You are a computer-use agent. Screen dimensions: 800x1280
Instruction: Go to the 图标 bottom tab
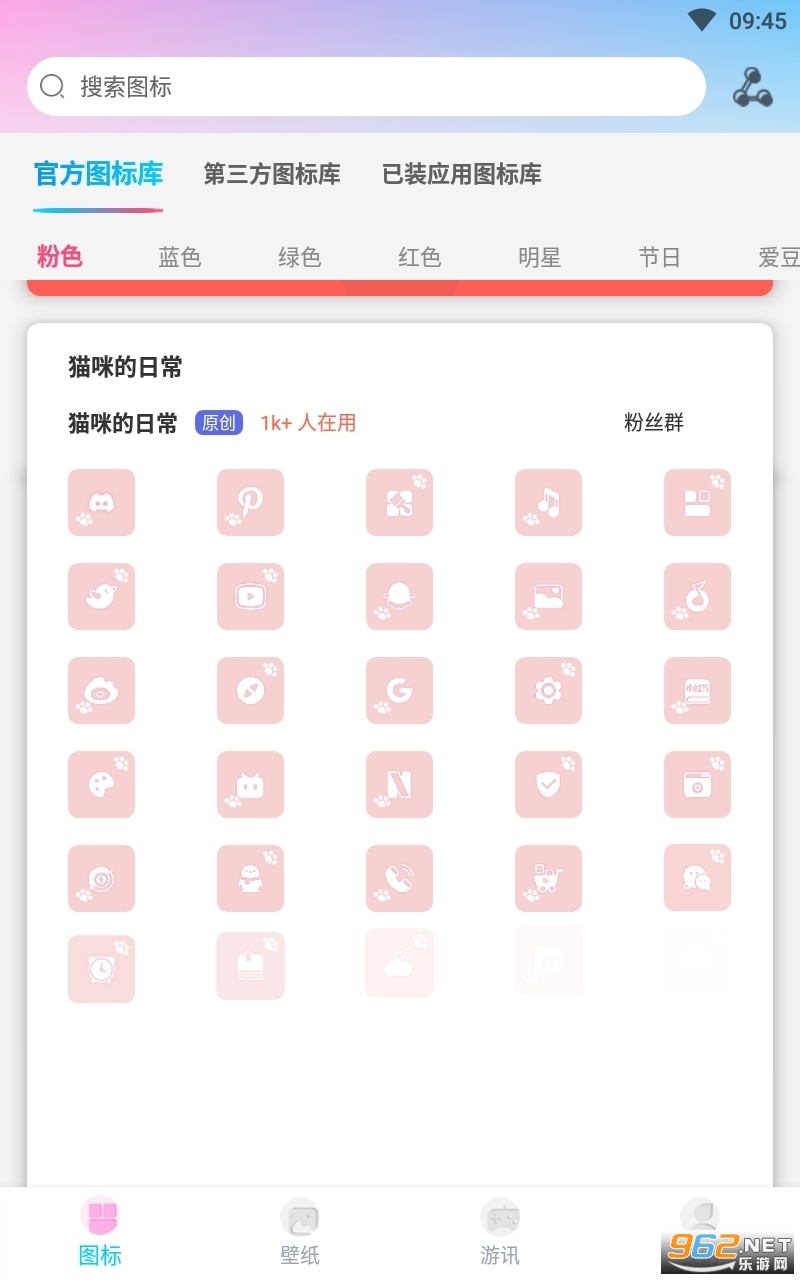100,1232
